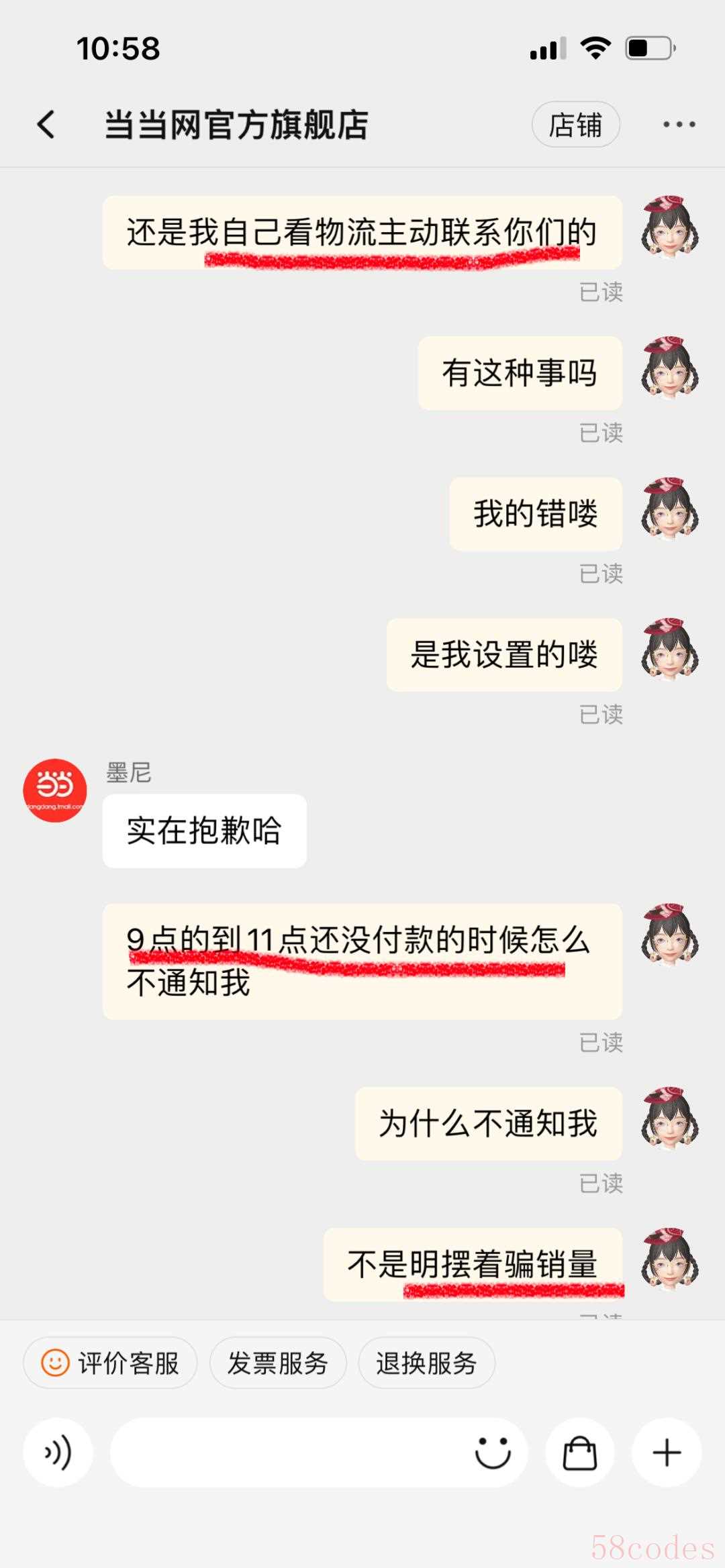The width and height of the screenshot is (725, 1568).
Task: Go back from the 当当网 chat
Action: point(46,124)
